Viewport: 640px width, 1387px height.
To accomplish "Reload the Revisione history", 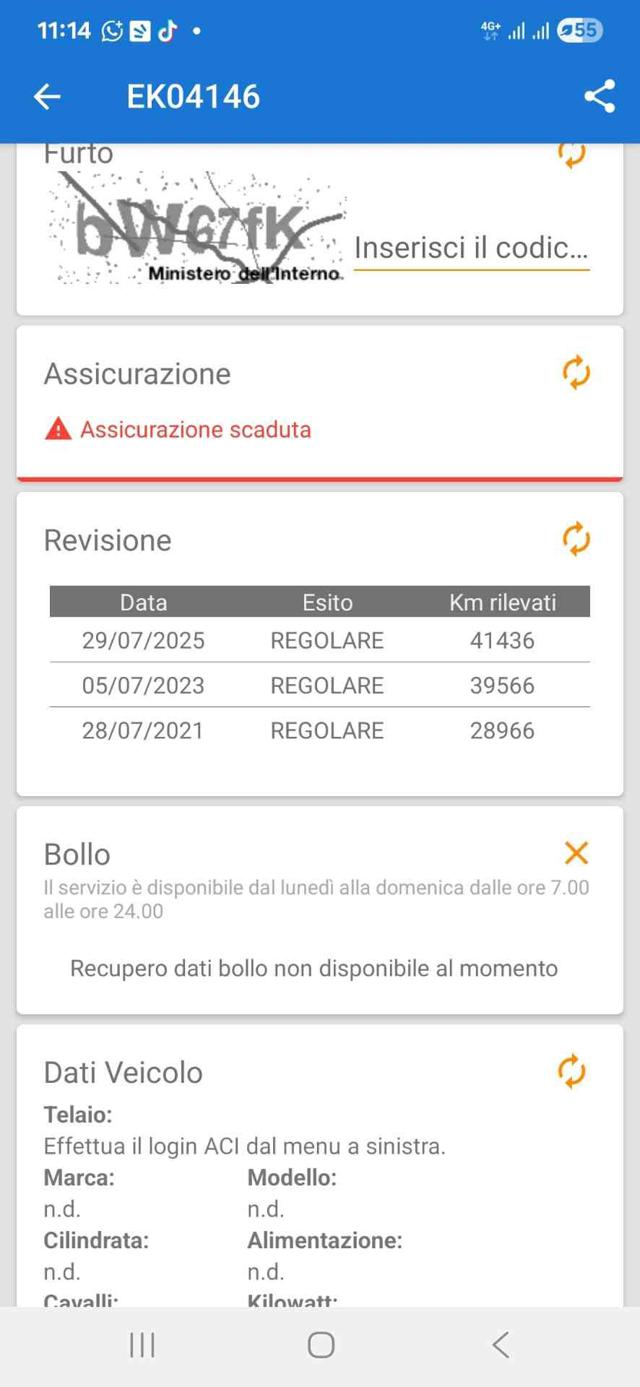I will pos(576,539).
